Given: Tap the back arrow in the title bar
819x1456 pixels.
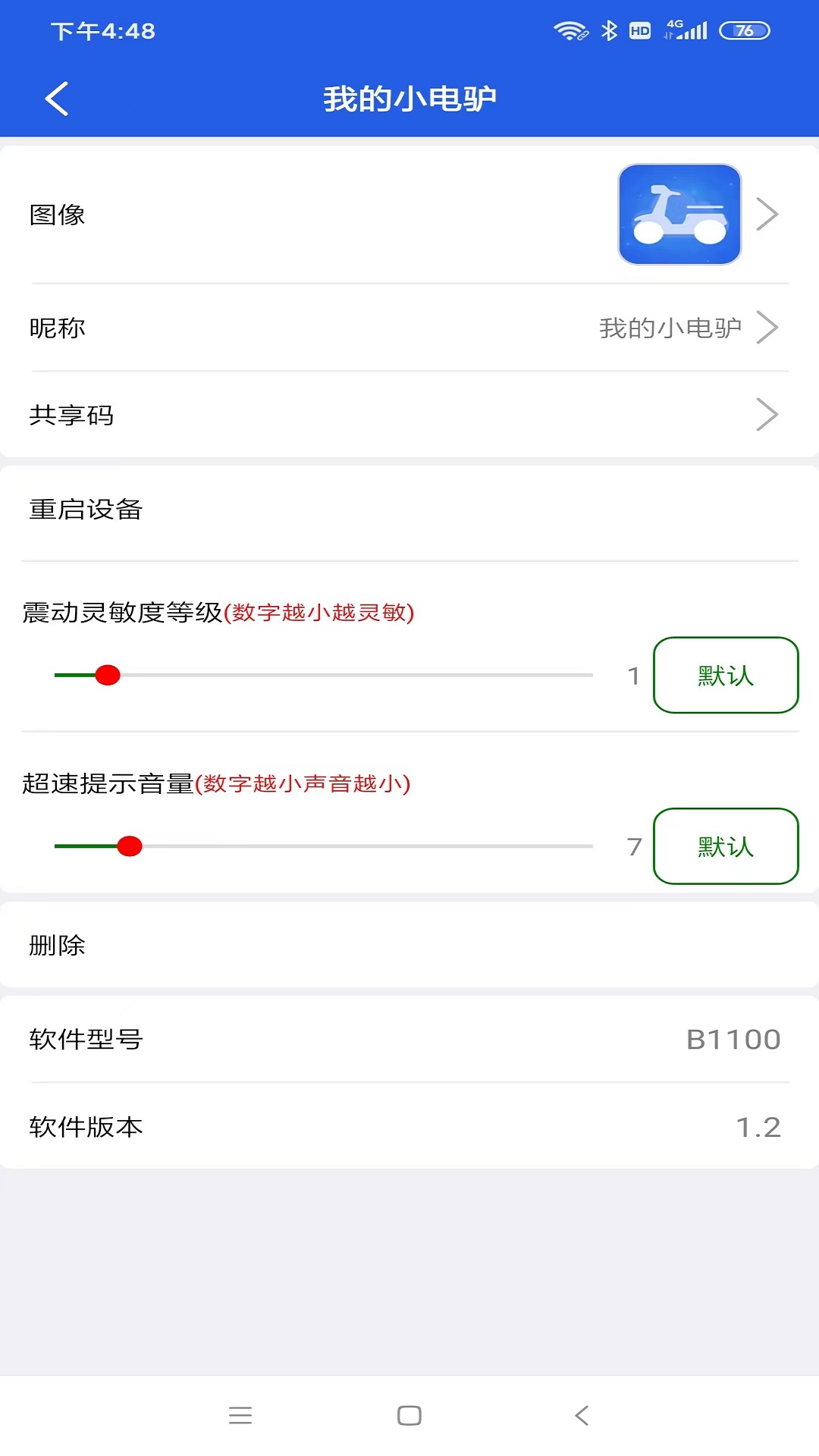Looking at the screenshot, I should (57, 98).
